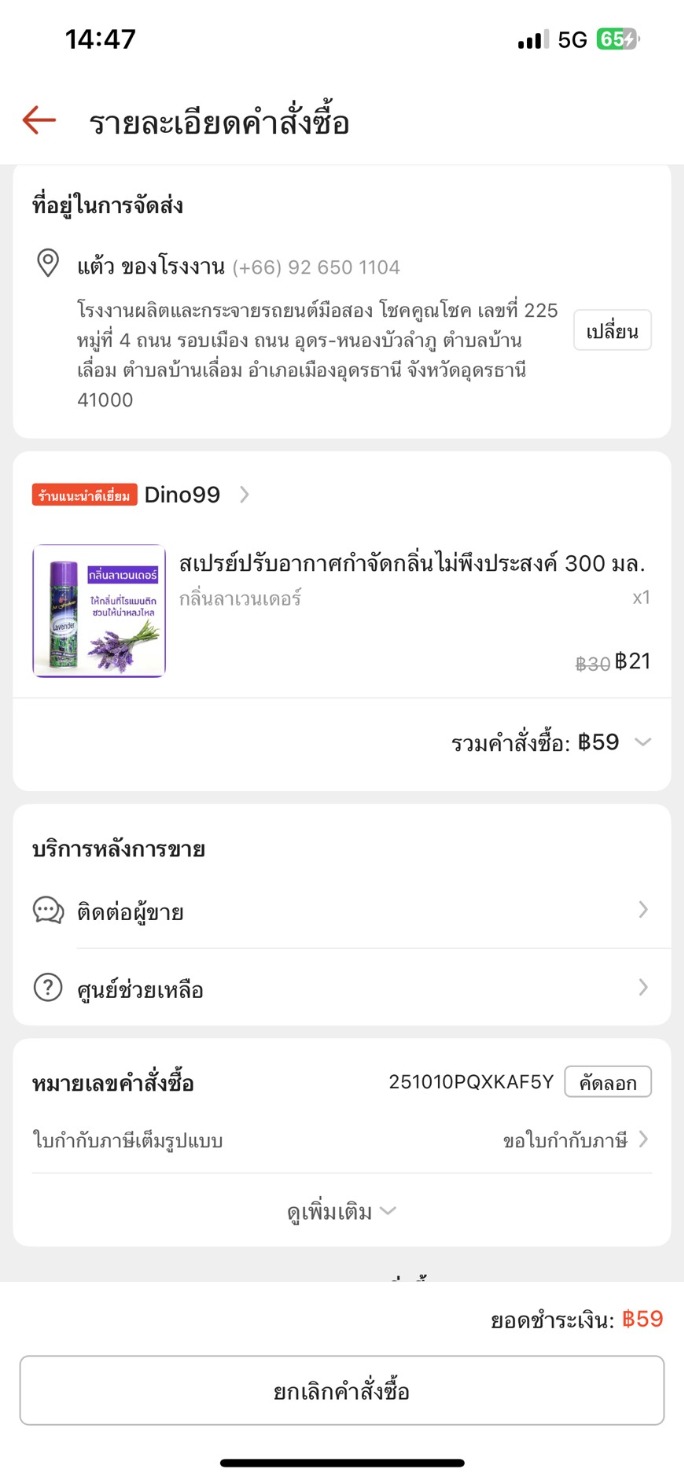Viewport: 684px width, 1480px height.
Task: Tap เปลี่ยน to change the delivery address
Action: coord(612,331)
